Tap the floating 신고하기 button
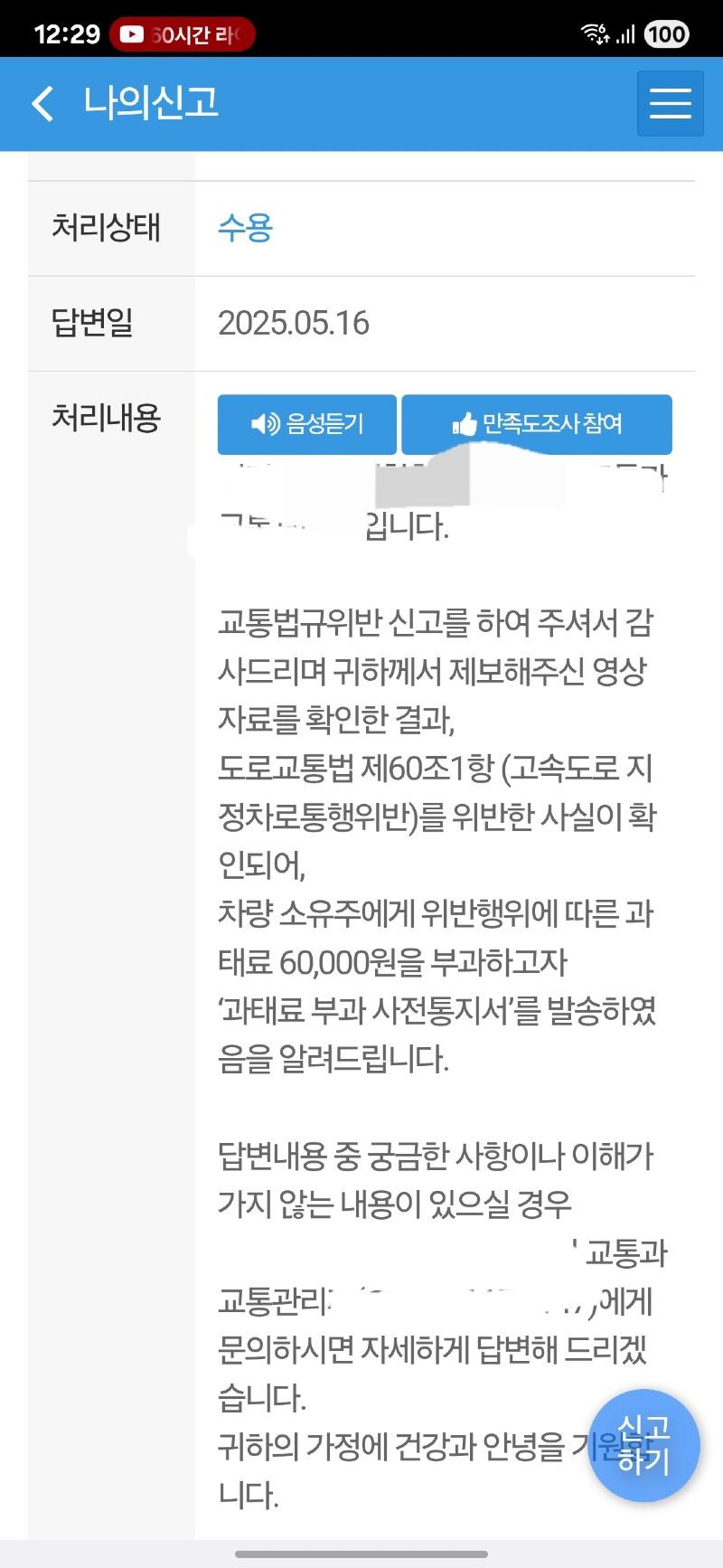Image resolution: width=723 pixels, height=1568 pixels. tap(643, 1444)
